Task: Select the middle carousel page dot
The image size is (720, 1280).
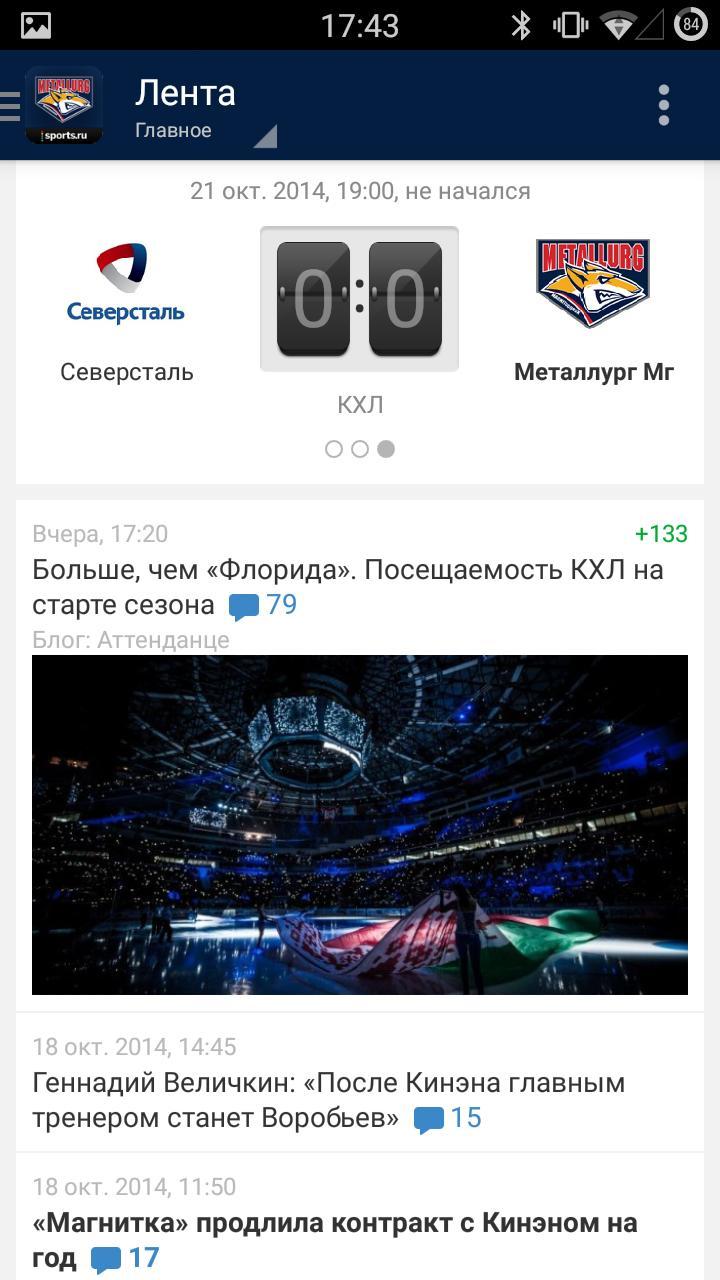Action: [x=360, y=449]
